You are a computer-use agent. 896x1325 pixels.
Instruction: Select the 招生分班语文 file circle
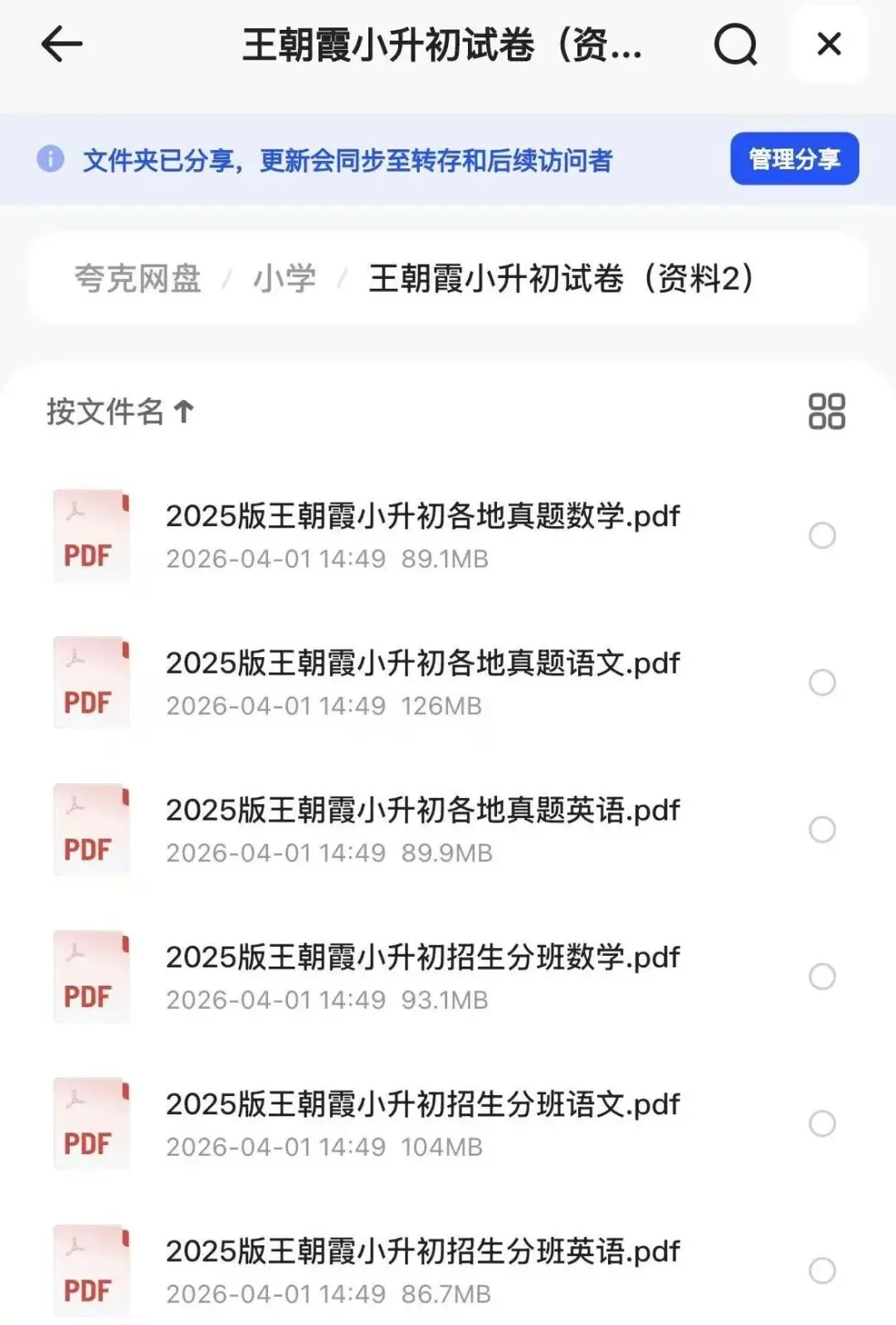pos(822,1123)
